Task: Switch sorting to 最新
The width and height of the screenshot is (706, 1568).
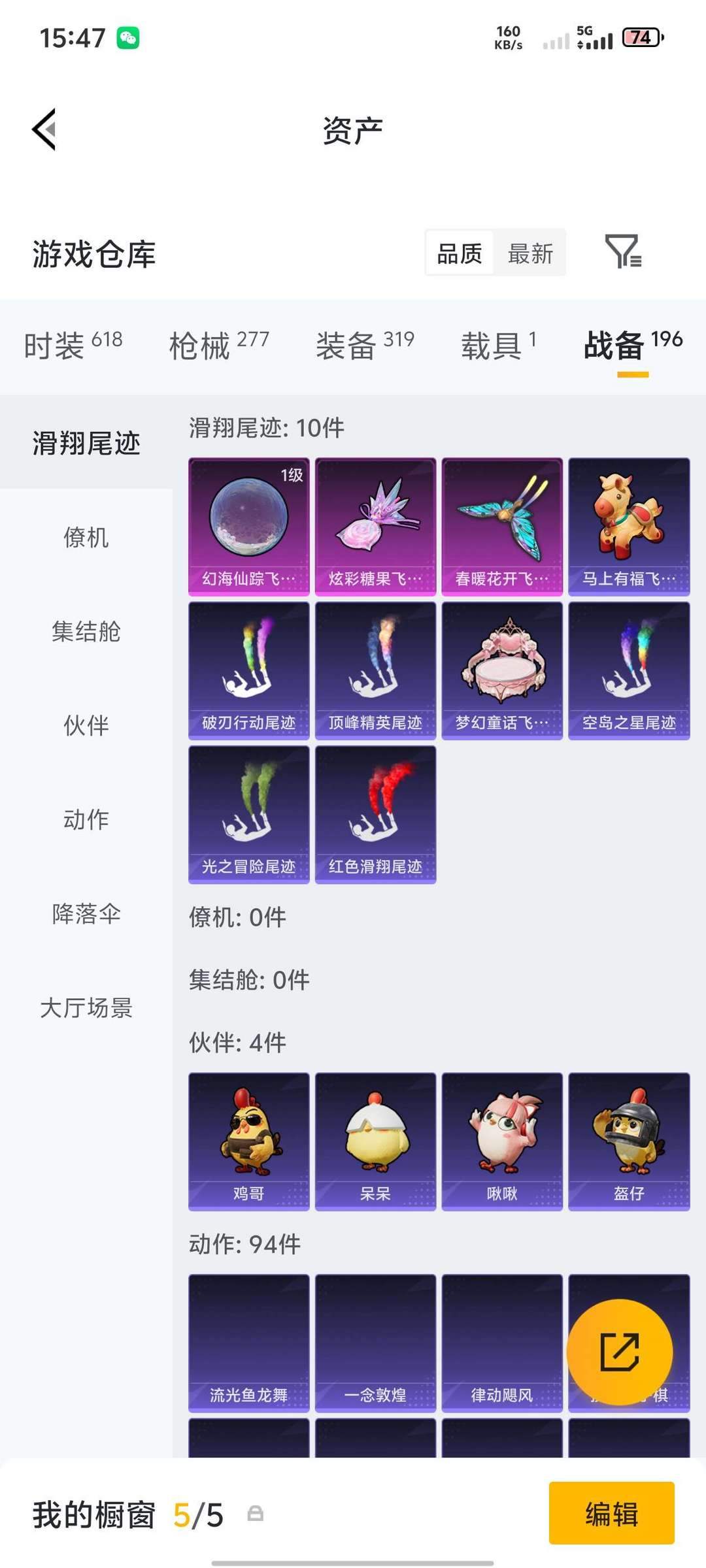Action: 531,254
